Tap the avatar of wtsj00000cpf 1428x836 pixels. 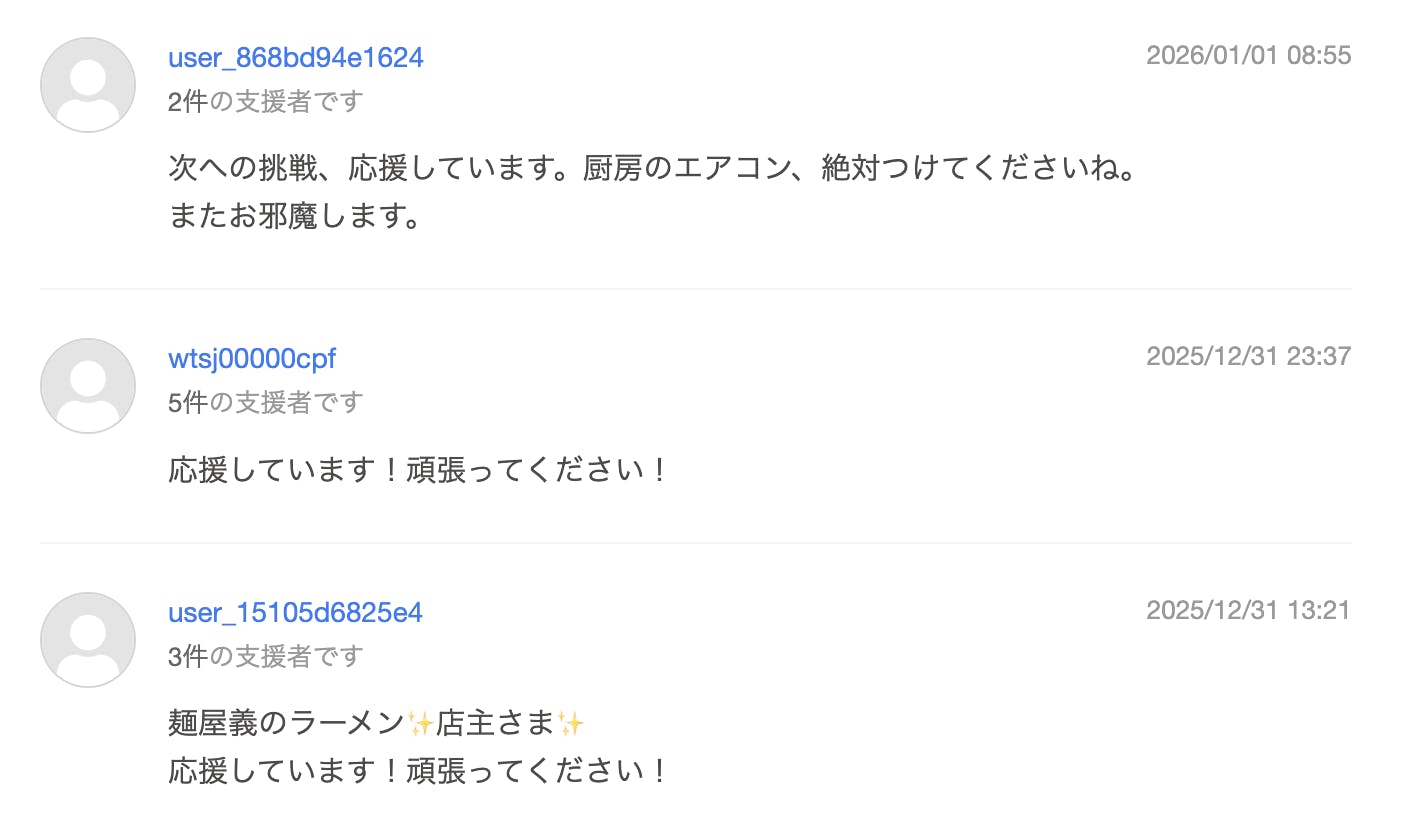pyautogui.click(x=88, y=386)
